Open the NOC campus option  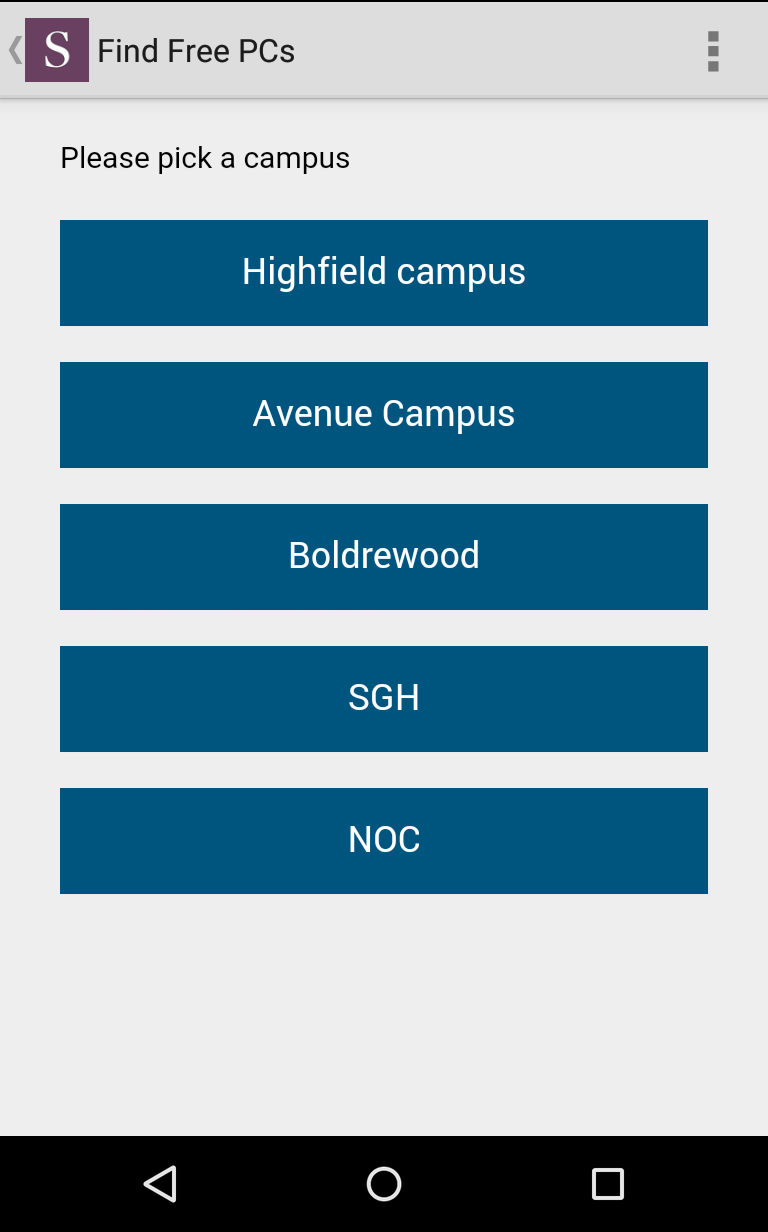coord(384,841)
